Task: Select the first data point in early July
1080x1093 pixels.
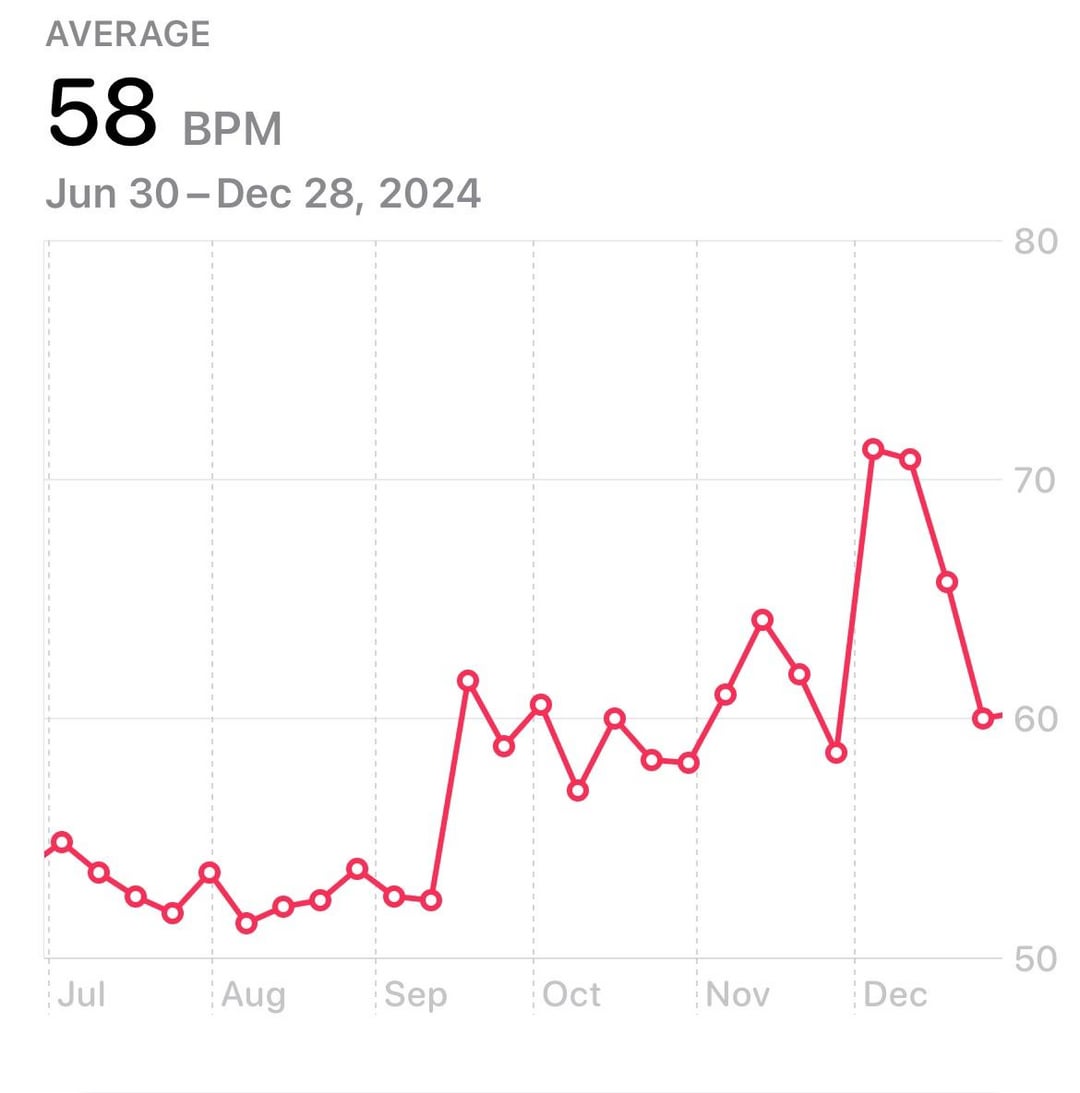Action: click(62, 842)
